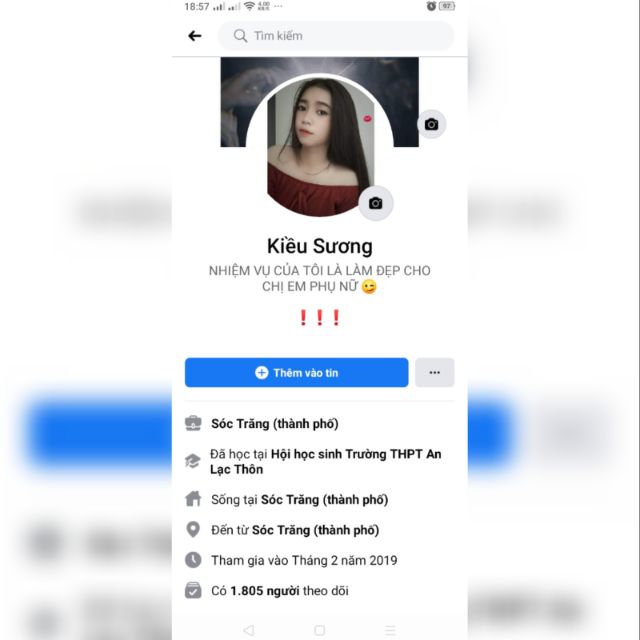Go back using the top arrow
The width and height of the screenshot is (640, 640).
pyautogui.click(x=195, y=36)
